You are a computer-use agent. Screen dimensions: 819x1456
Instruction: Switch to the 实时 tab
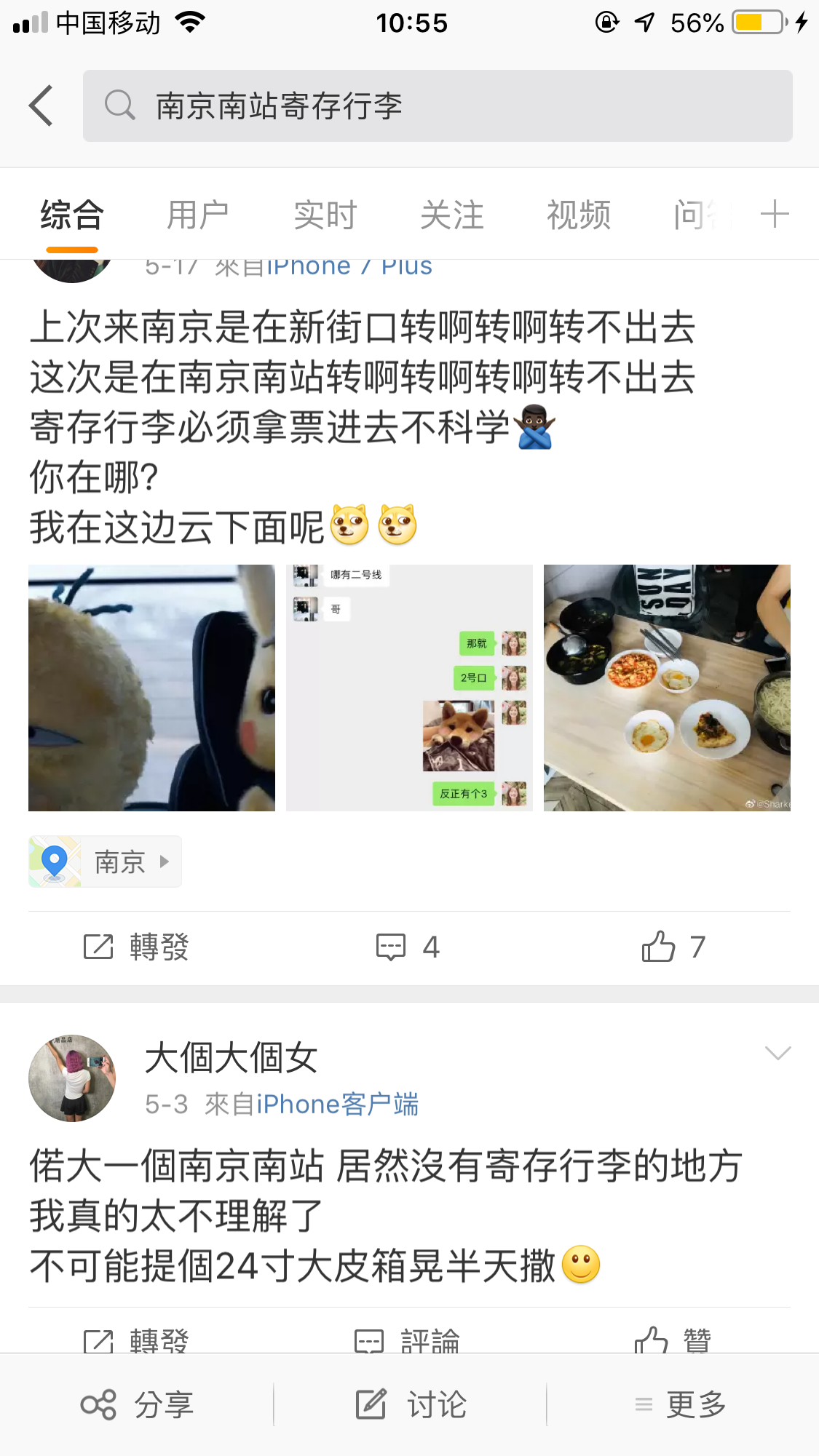pos(325,215)
